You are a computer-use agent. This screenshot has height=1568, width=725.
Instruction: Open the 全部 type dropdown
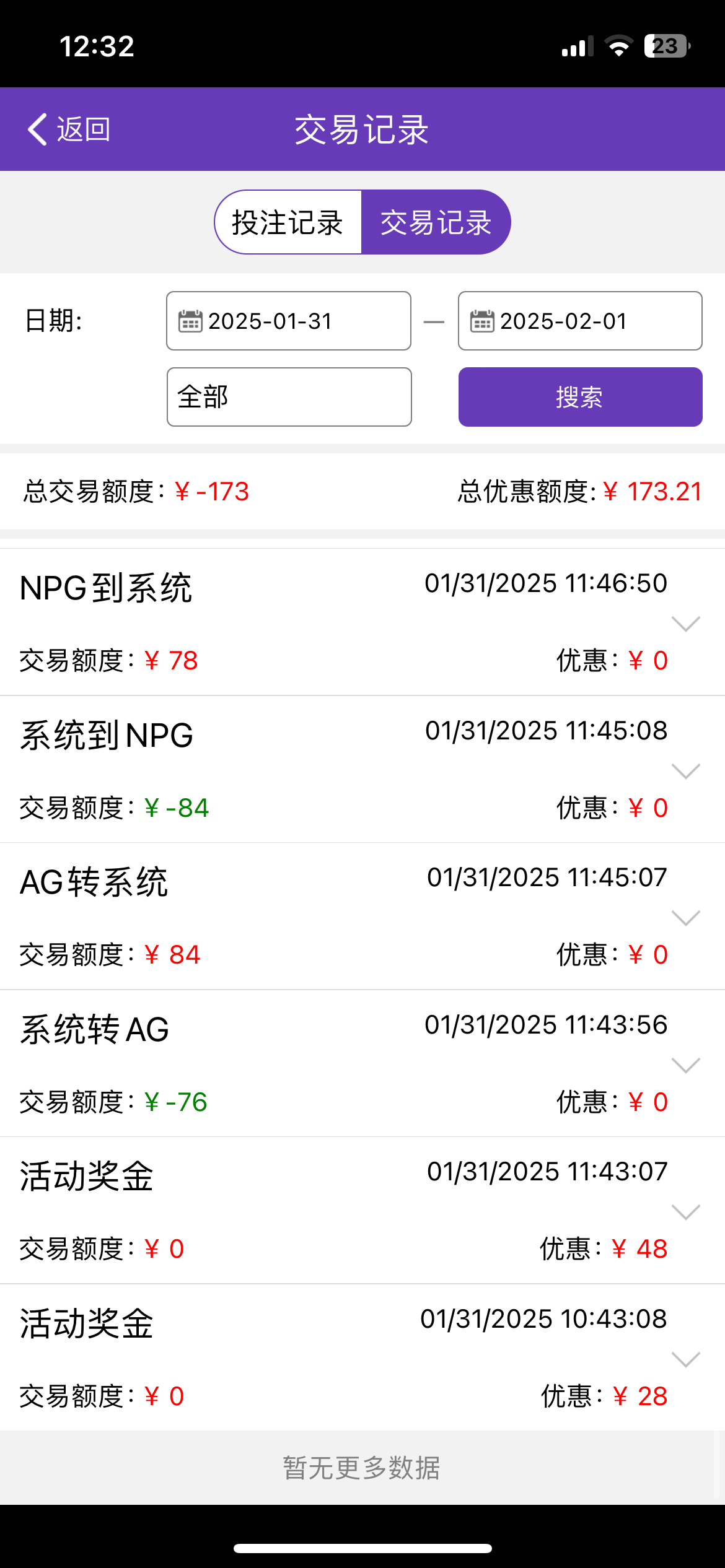coord(289,397)
